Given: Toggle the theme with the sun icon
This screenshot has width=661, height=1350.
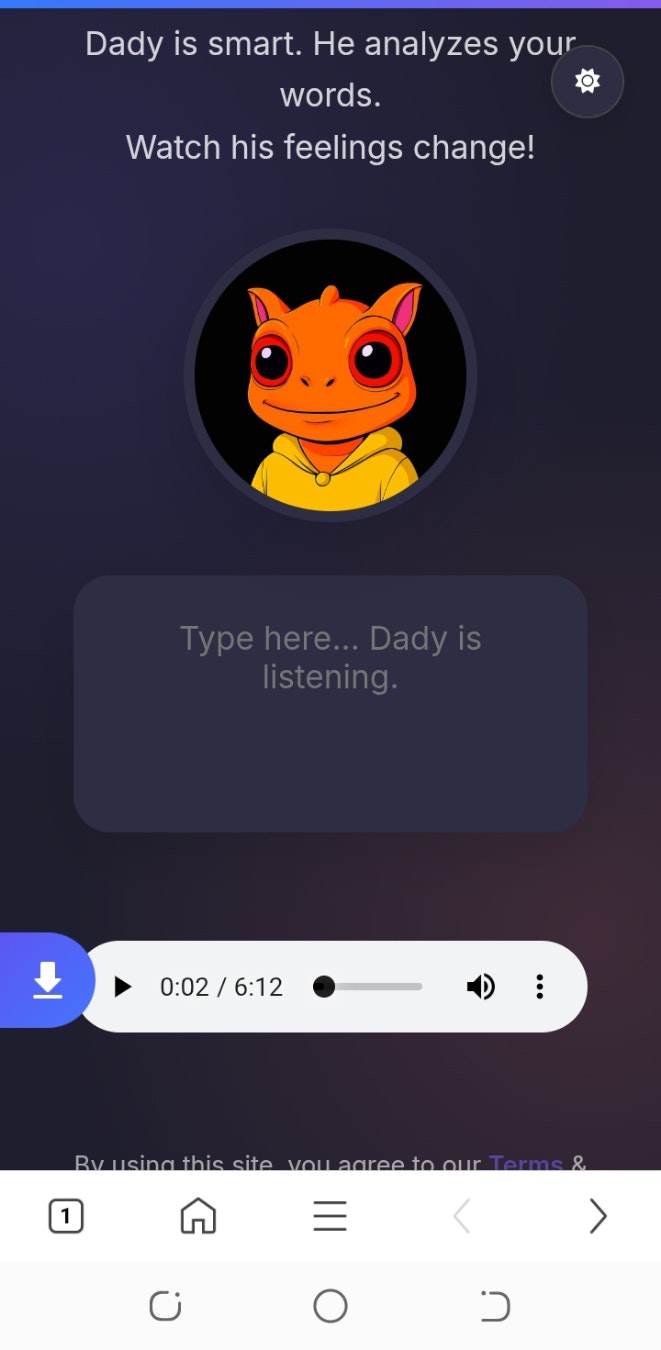Looking at the screenshot, I should [x=587, y=82].
